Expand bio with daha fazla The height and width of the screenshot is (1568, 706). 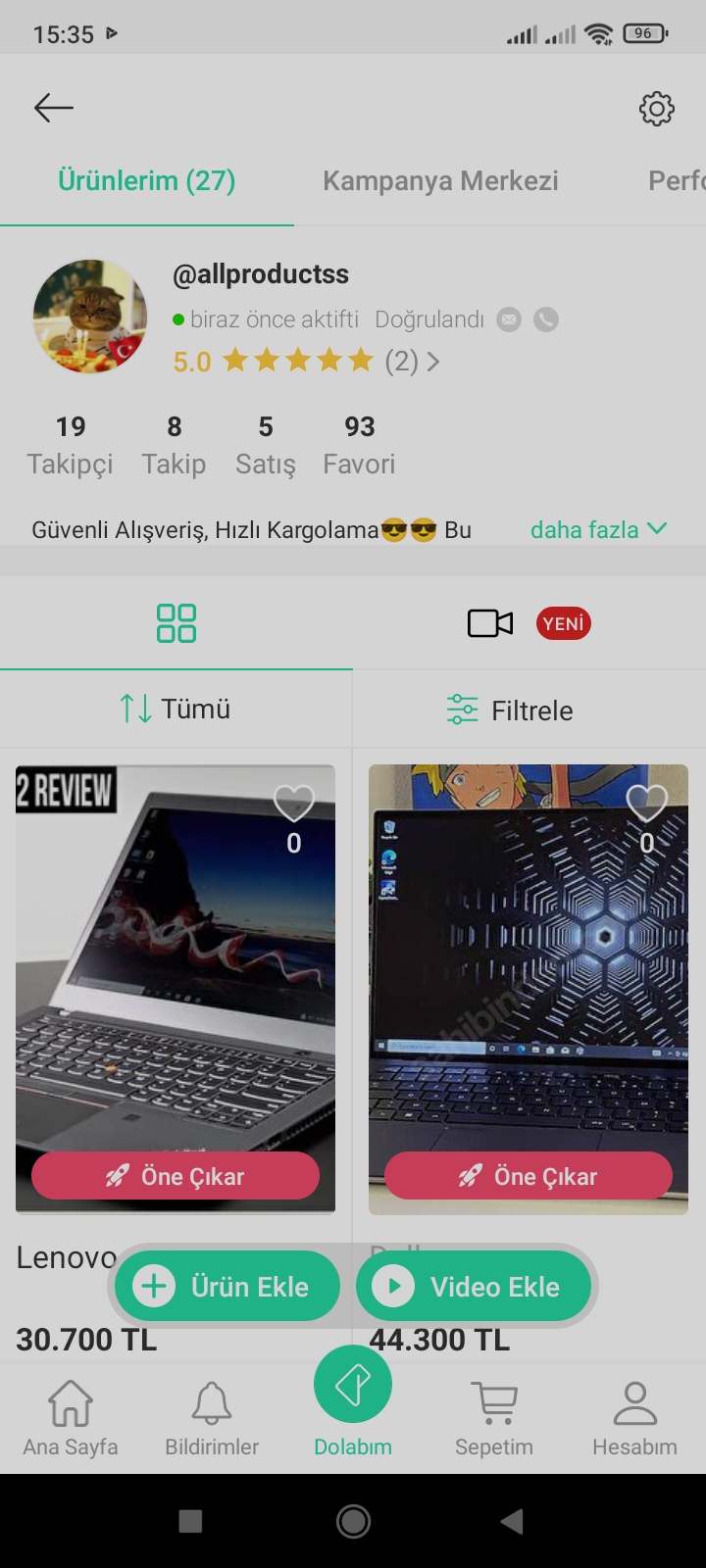(x=598, y=529)
